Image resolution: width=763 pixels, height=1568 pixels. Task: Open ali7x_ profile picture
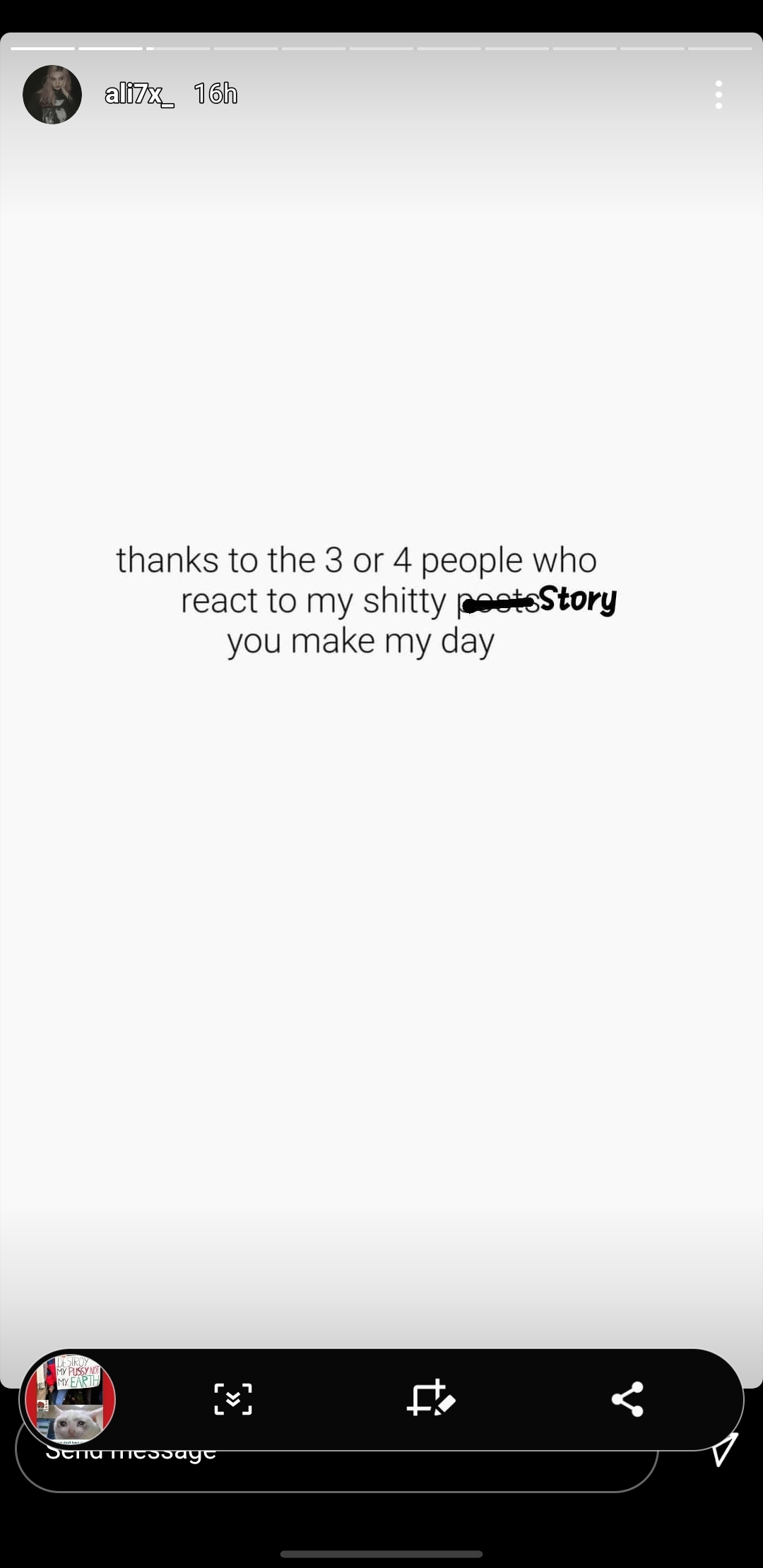pyautogui.click(x=52, y=95)
